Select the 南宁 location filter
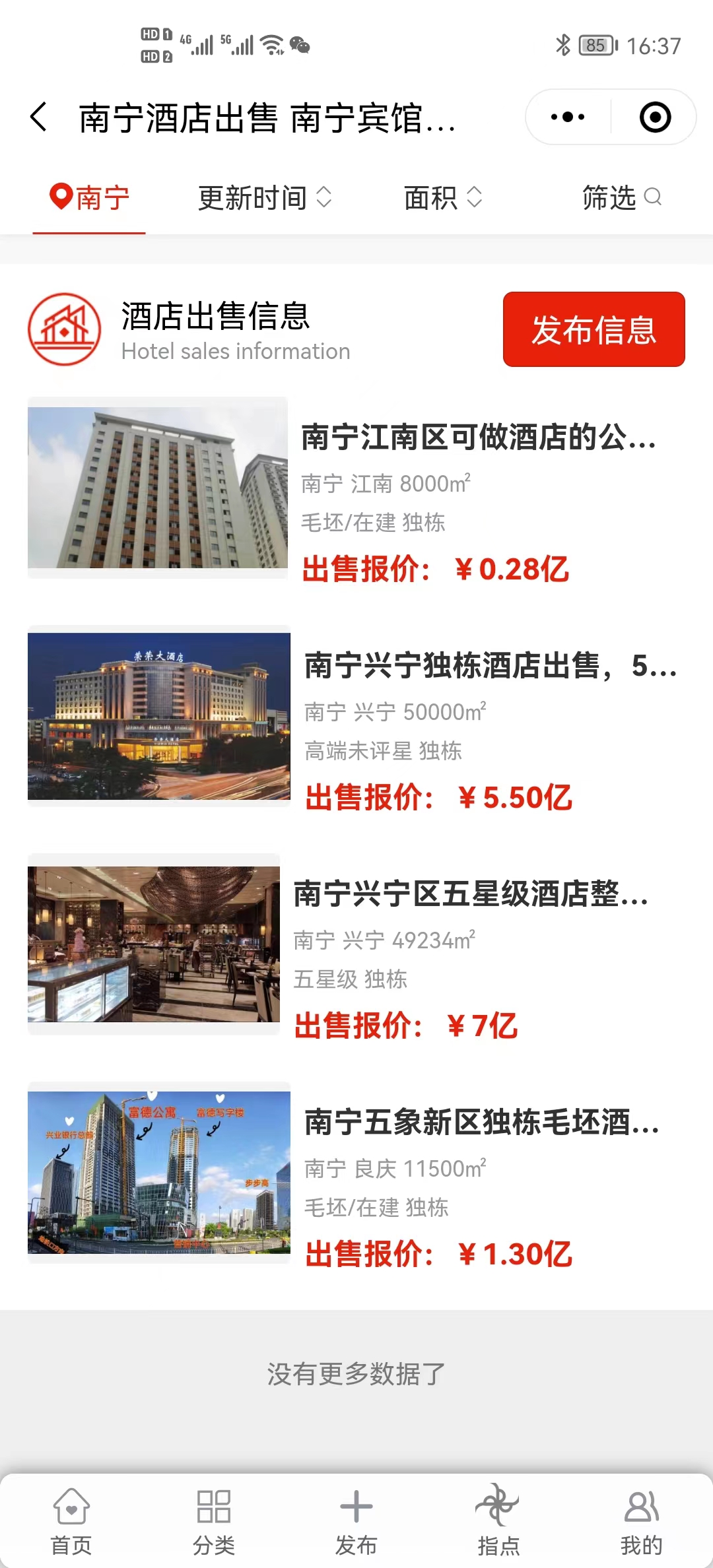Viewport: 713px width, 1568px height. pos(90,198)
